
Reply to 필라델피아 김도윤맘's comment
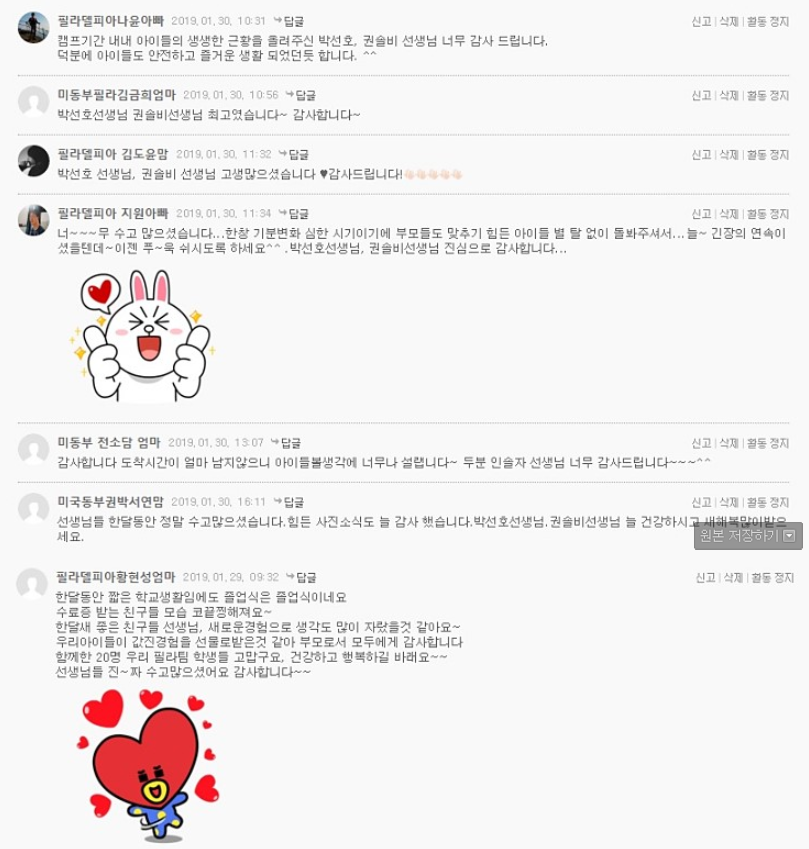(x=297, y=155)
